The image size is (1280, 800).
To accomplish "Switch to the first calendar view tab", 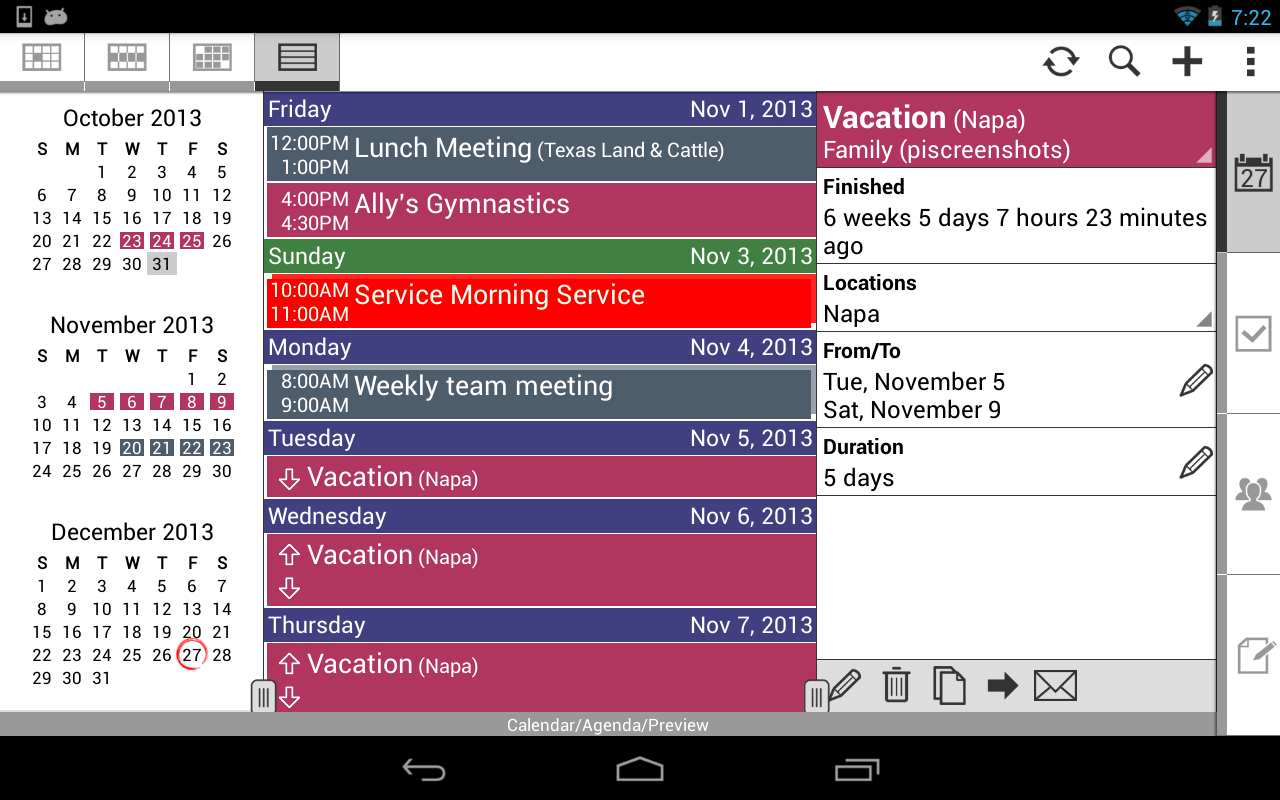I will (x=42, y=58).
